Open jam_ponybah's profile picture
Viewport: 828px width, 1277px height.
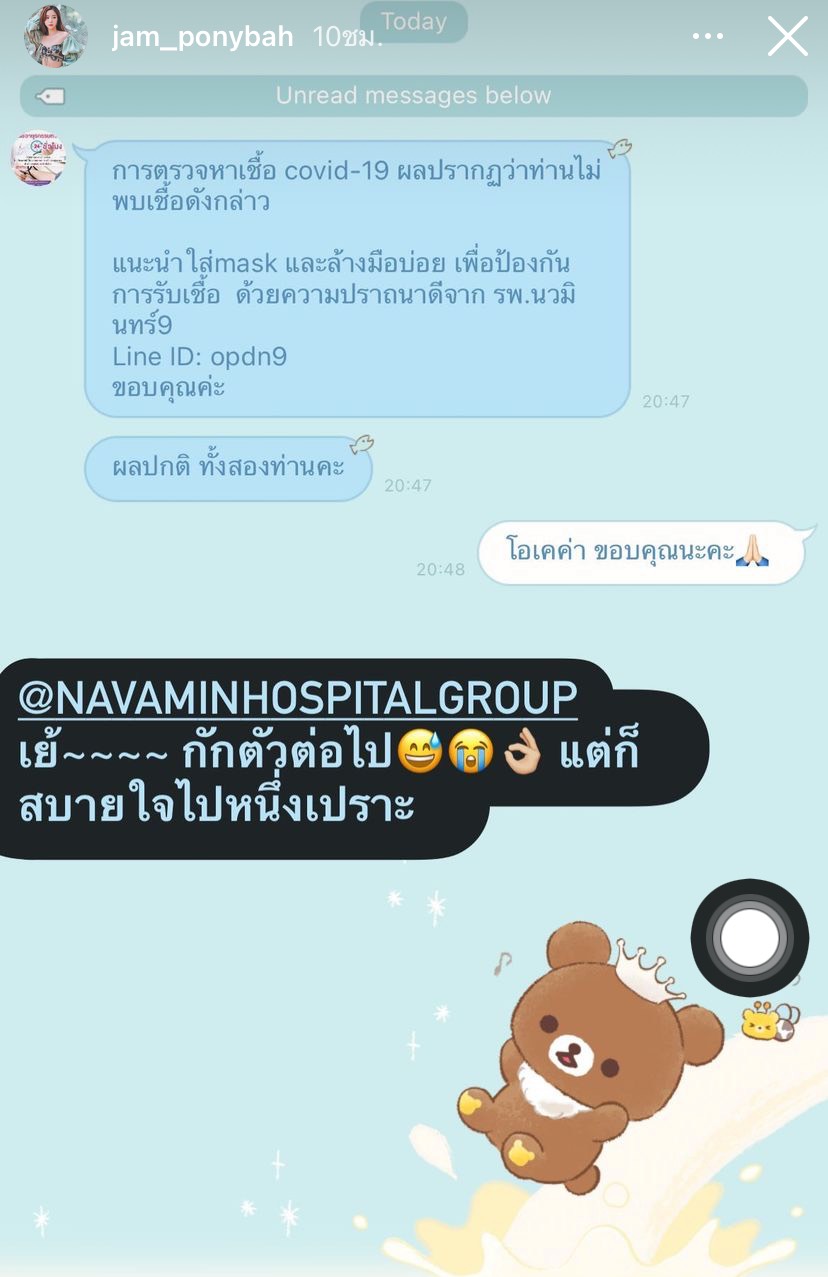pyautogui.click(x=56, y=37)
